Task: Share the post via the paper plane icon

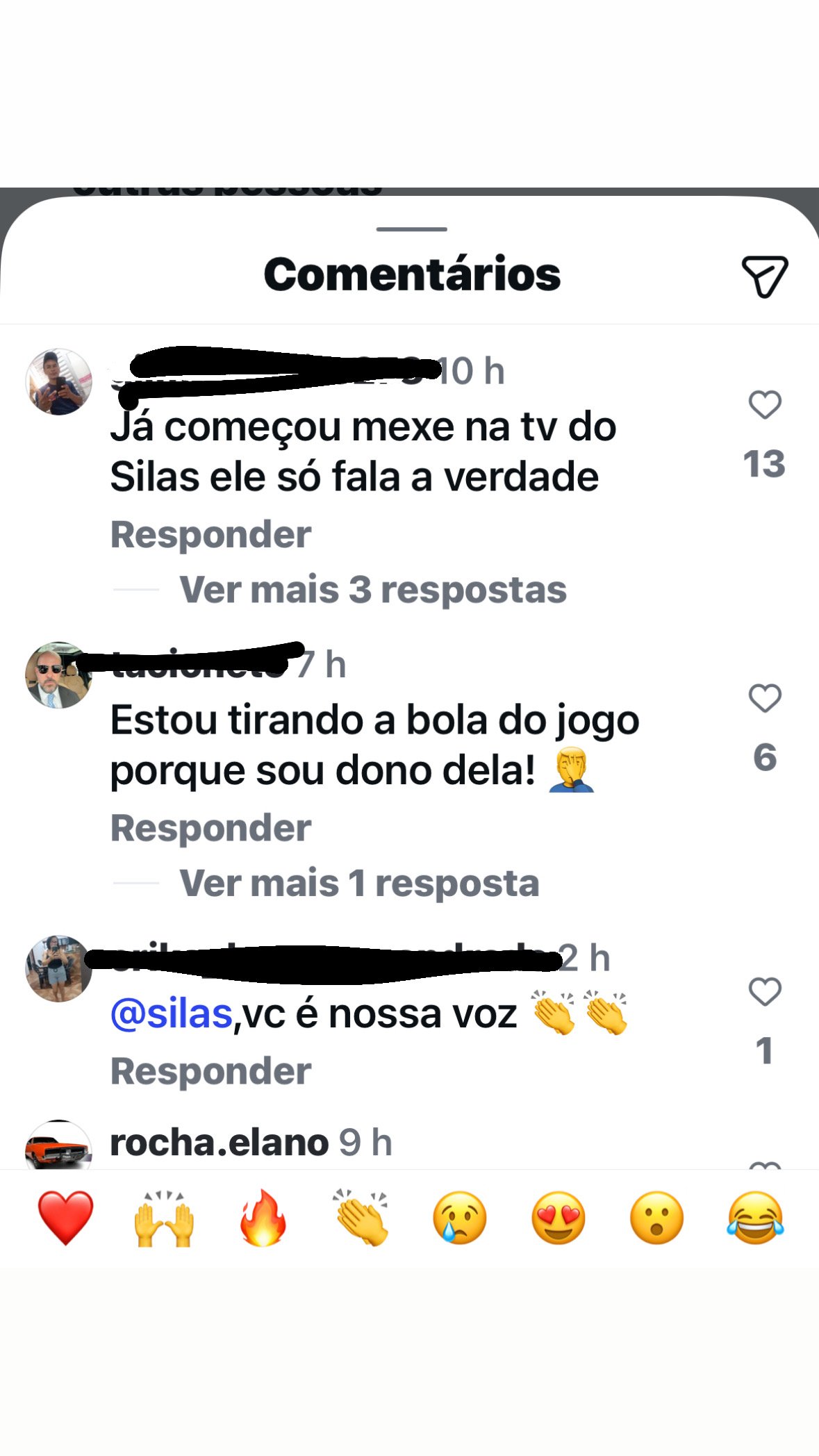Action: pyautogui.click(x=764, y=276)
